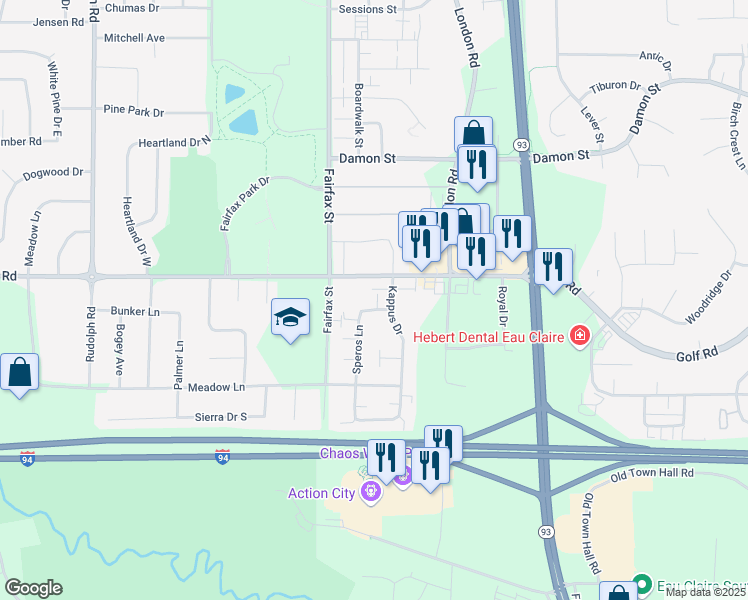
Task: Tap the shopping bag marker near Eau Claire South
Action: coord(619,592)
